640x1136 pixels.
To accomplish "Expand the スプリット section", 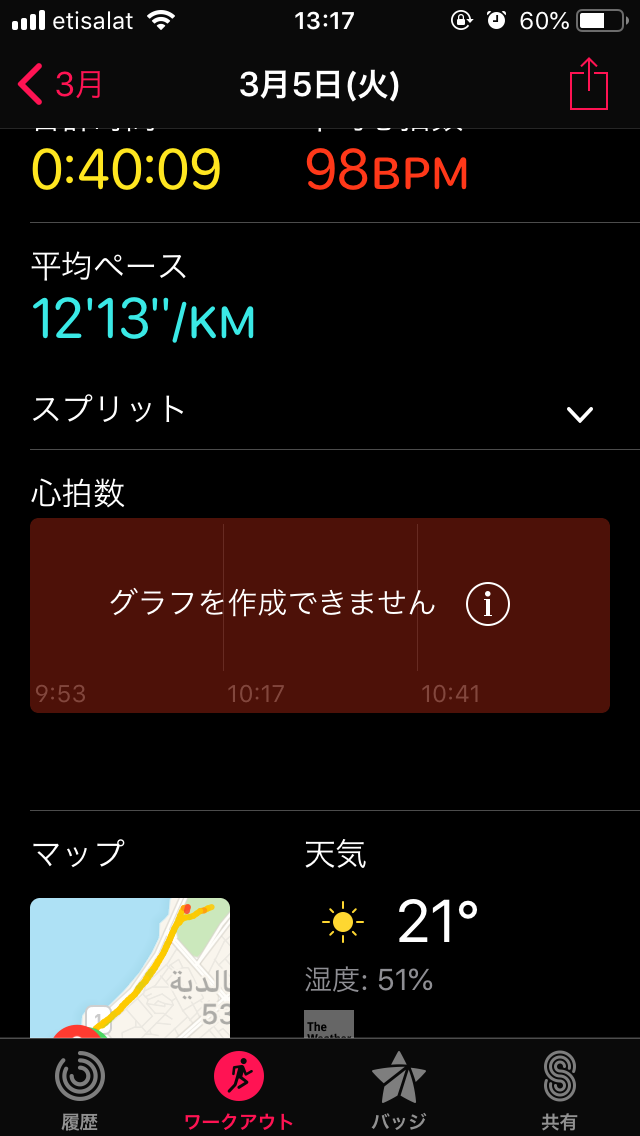I will click(x=579, y=413).
